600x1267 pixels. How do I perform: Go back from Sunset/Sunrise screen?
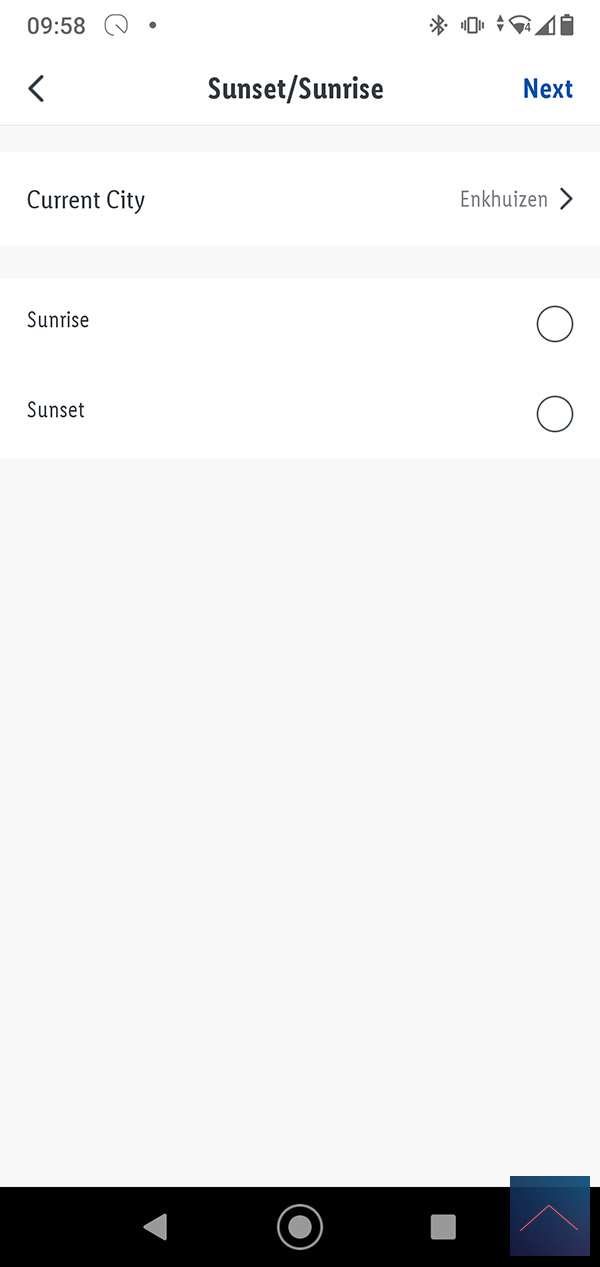[37, 89]
